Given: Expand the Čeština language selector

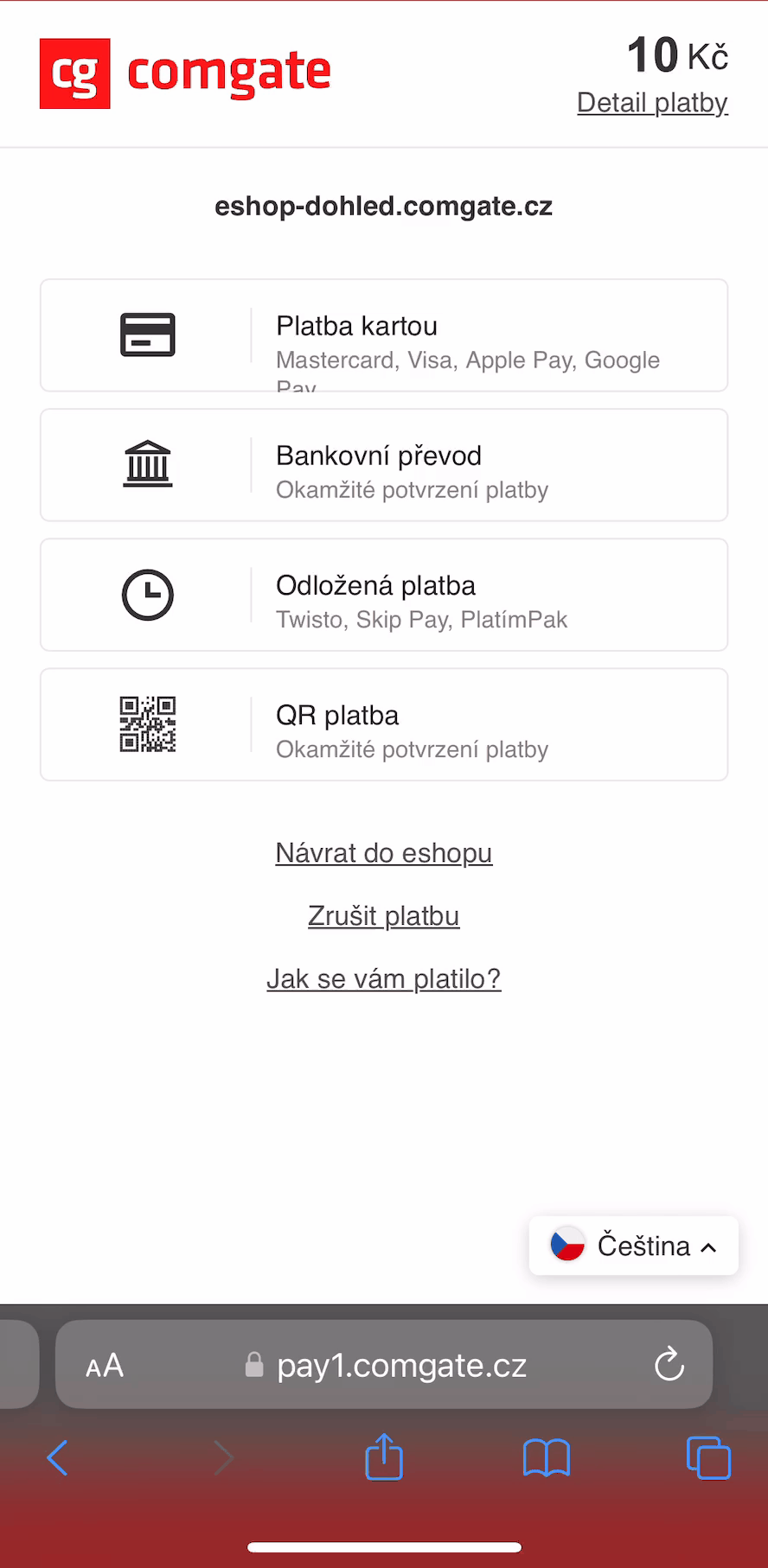Looking at the screenshot, I should pyautogui.click(x=634, y=1246).
